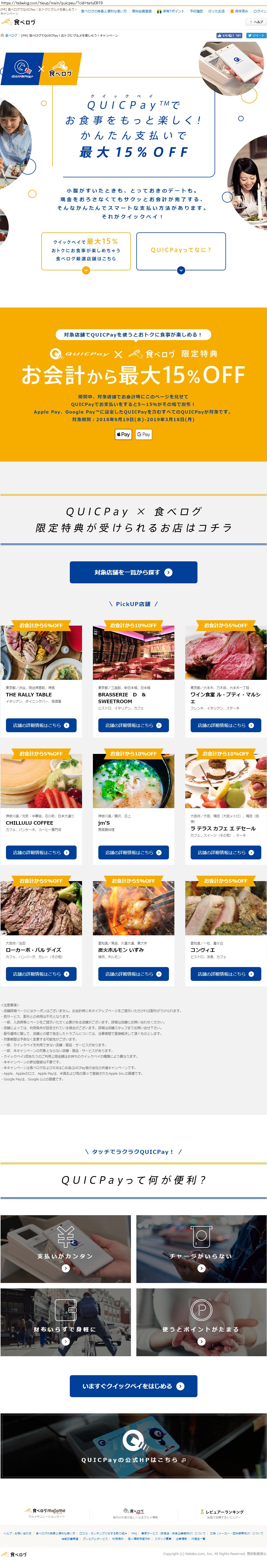
Task: Open CHILLULU COFFEE store details button
Action: (x=41, y=852)
